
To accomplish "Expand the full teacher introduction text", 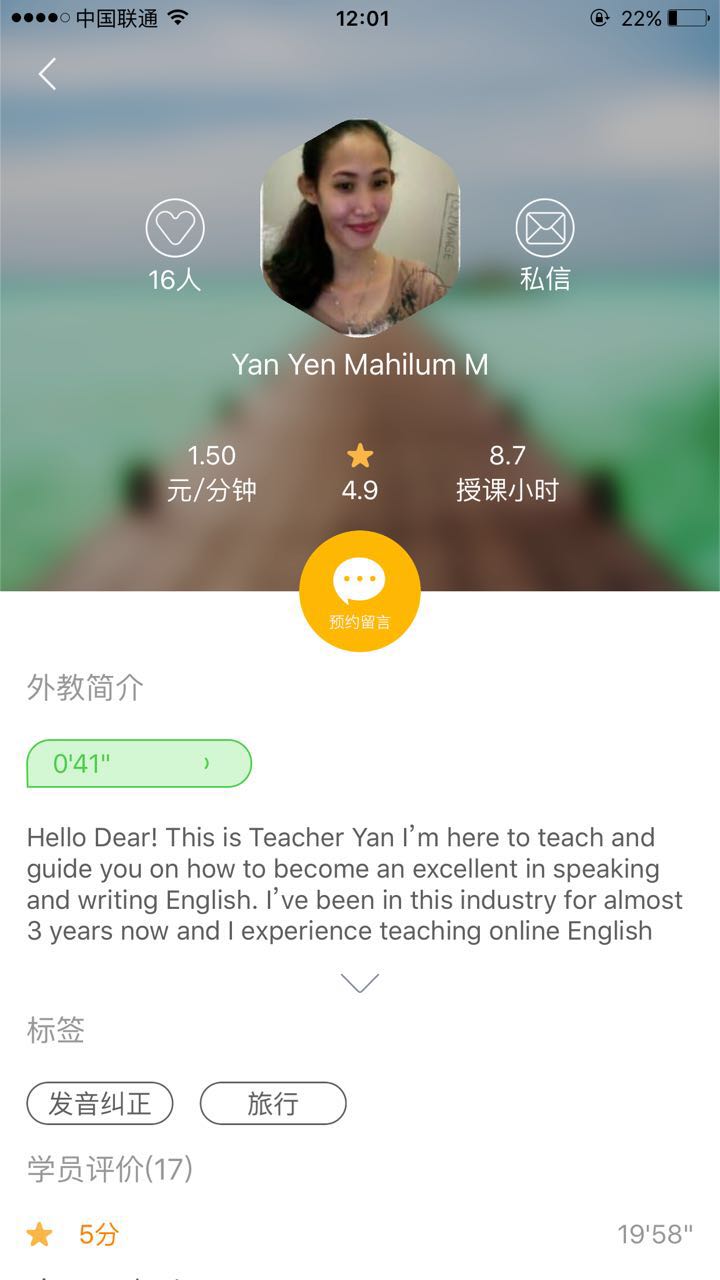I will [360, 983].
